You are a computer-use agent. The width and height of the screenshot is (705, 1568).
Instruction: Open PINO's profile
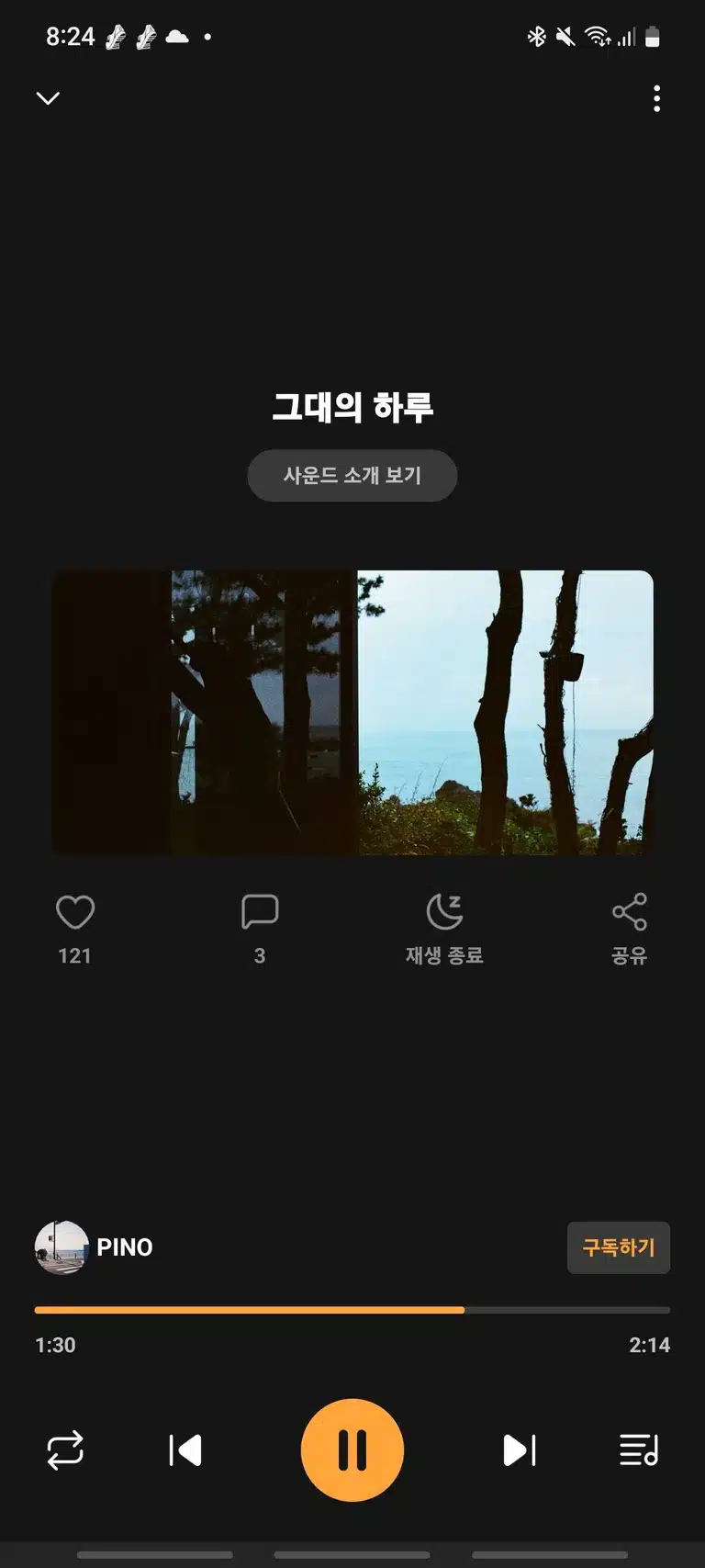[94, 1247]
